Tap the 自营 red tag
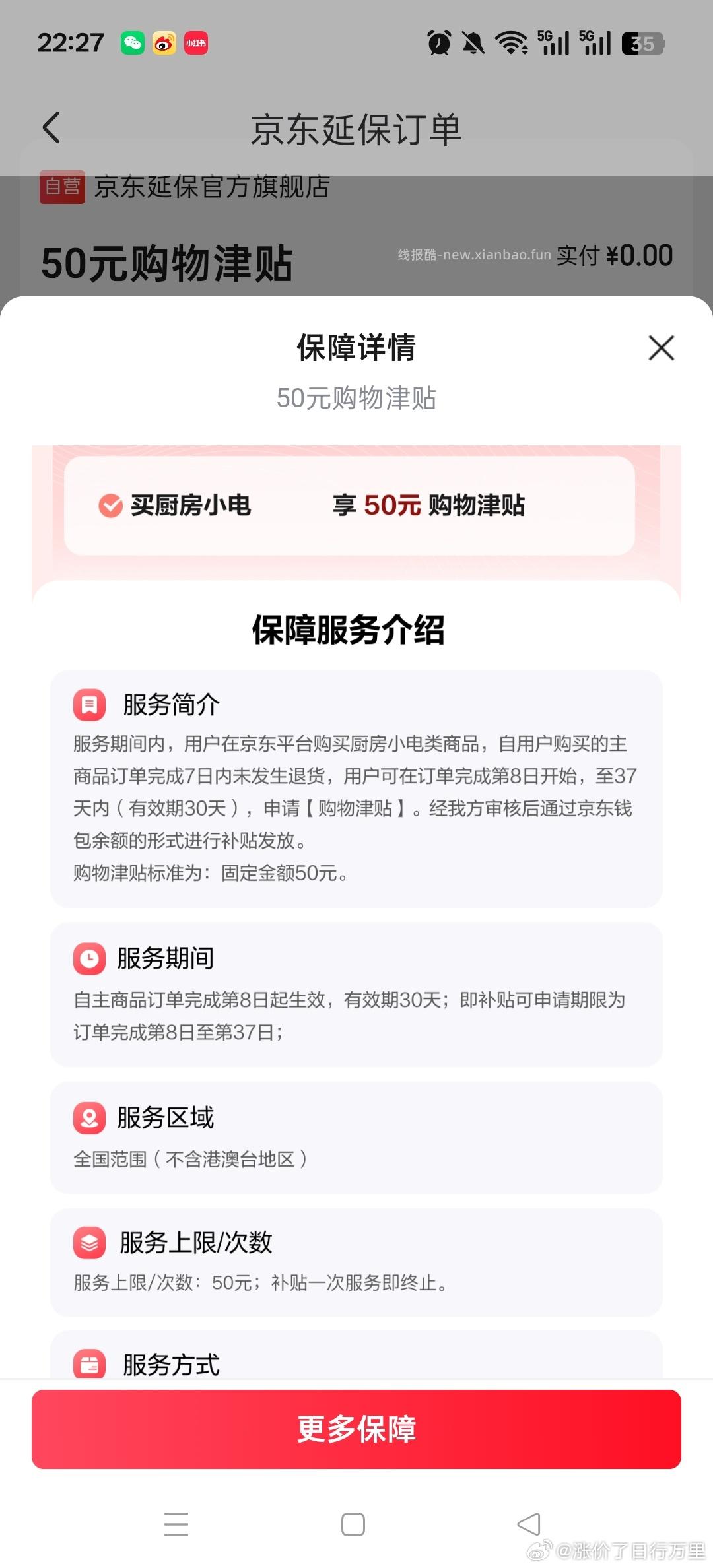This screenshot has height=1568, width=713. click(62, 187)
